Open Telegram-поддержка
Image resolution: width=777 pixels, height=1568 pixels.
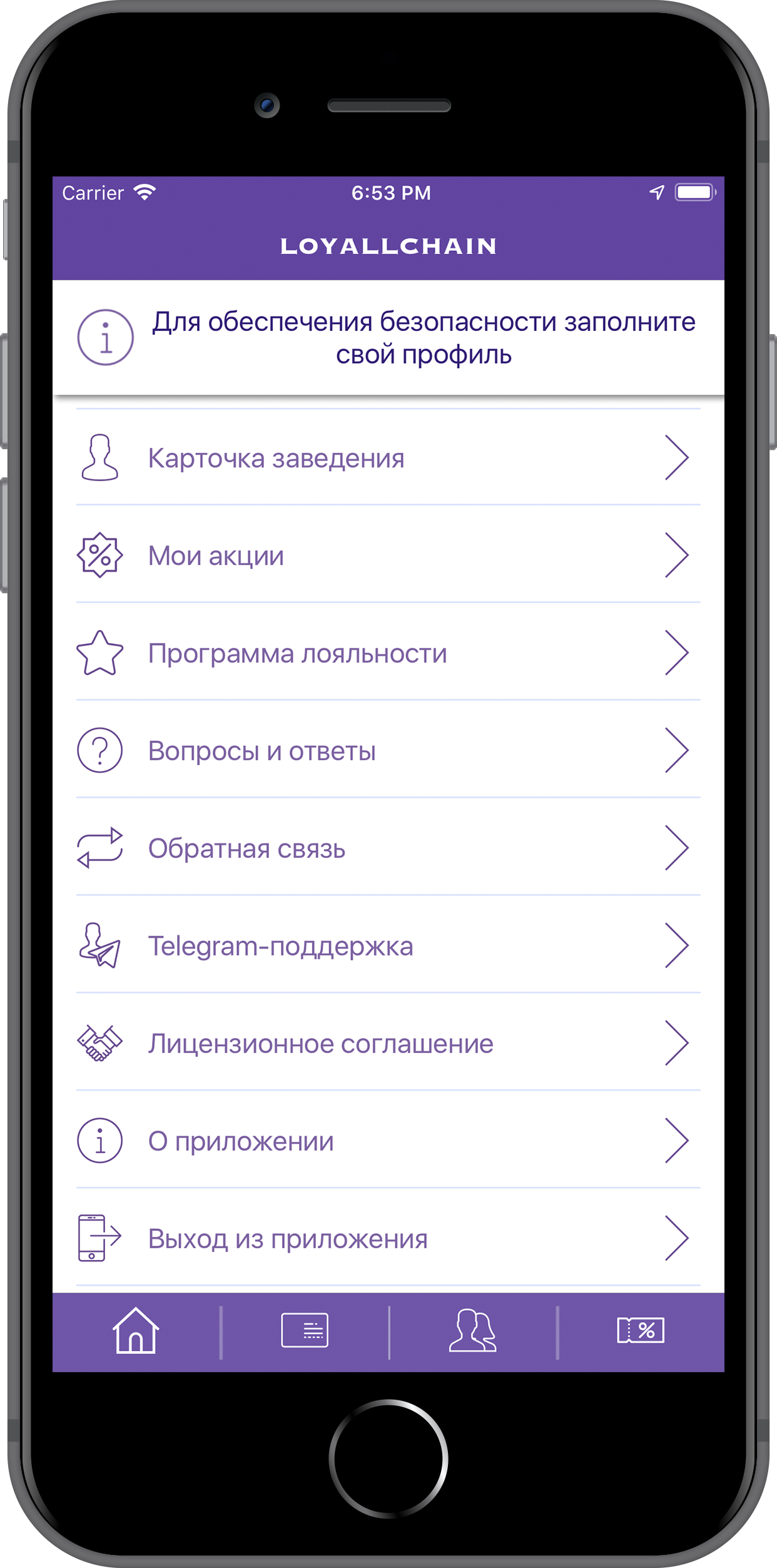[x=388, y=946]
